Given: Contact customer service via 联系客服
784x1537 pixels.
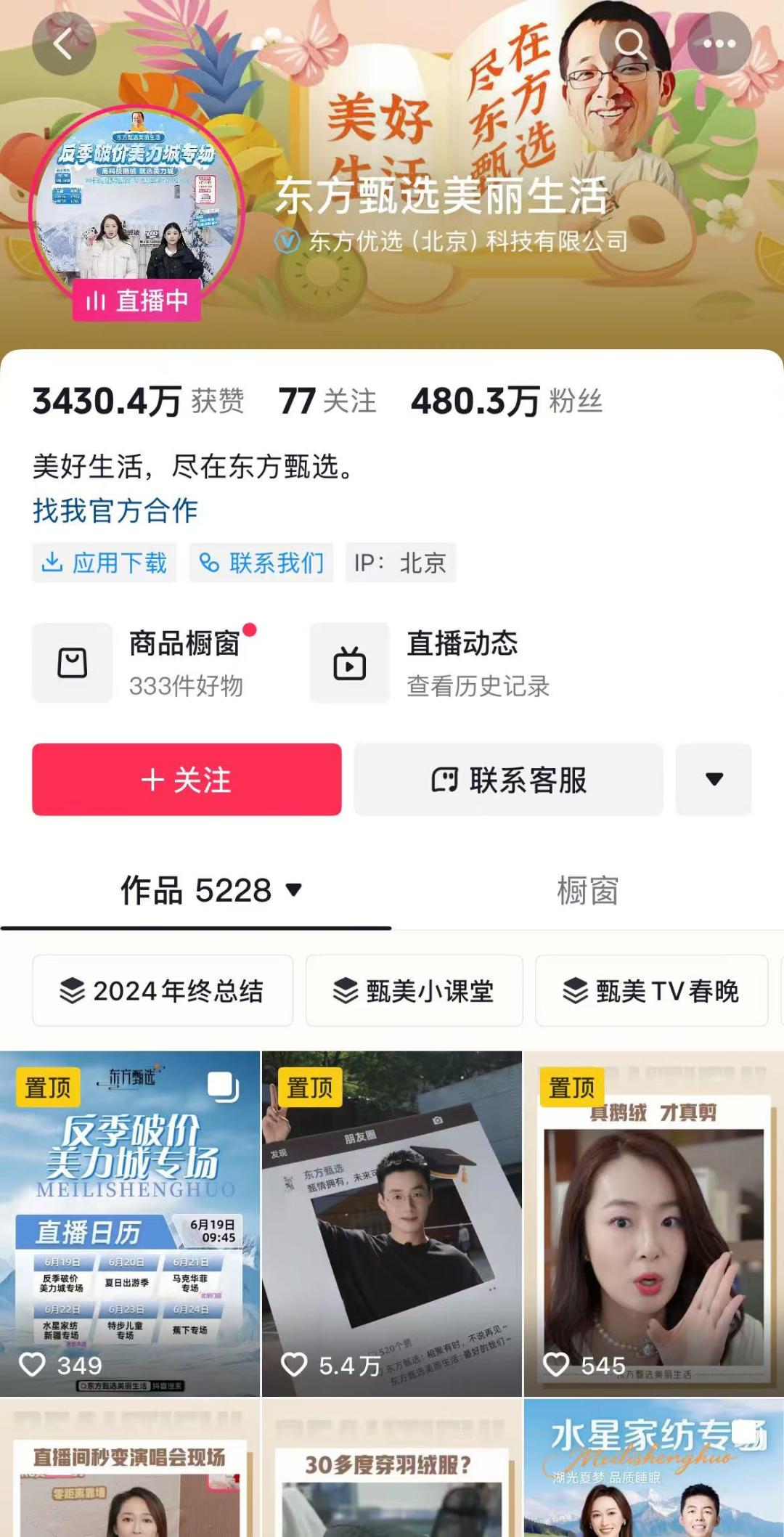Looking at the screenshot, I should click(508, 780).
